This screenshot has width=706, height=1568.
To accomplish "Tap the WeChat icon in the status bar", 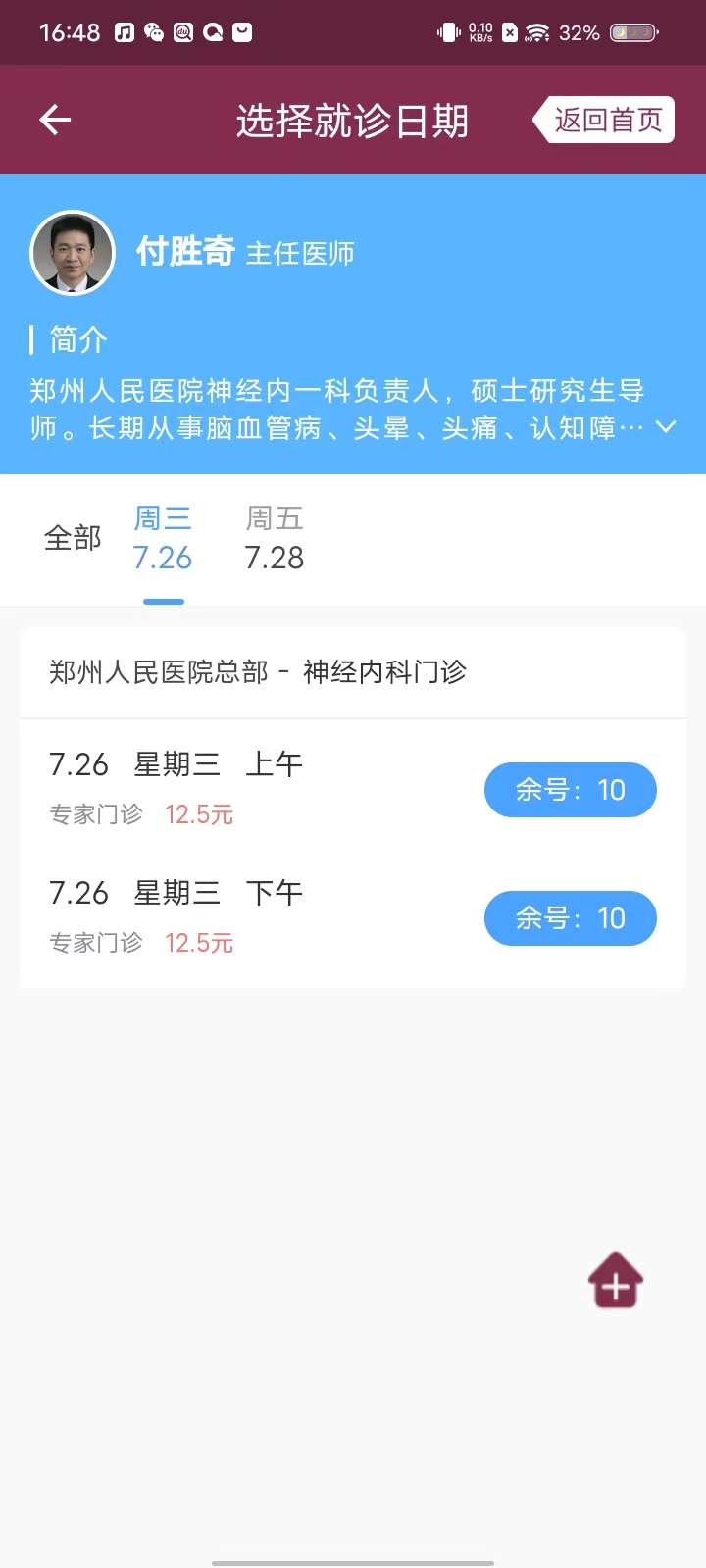I will tap(155, 31).
